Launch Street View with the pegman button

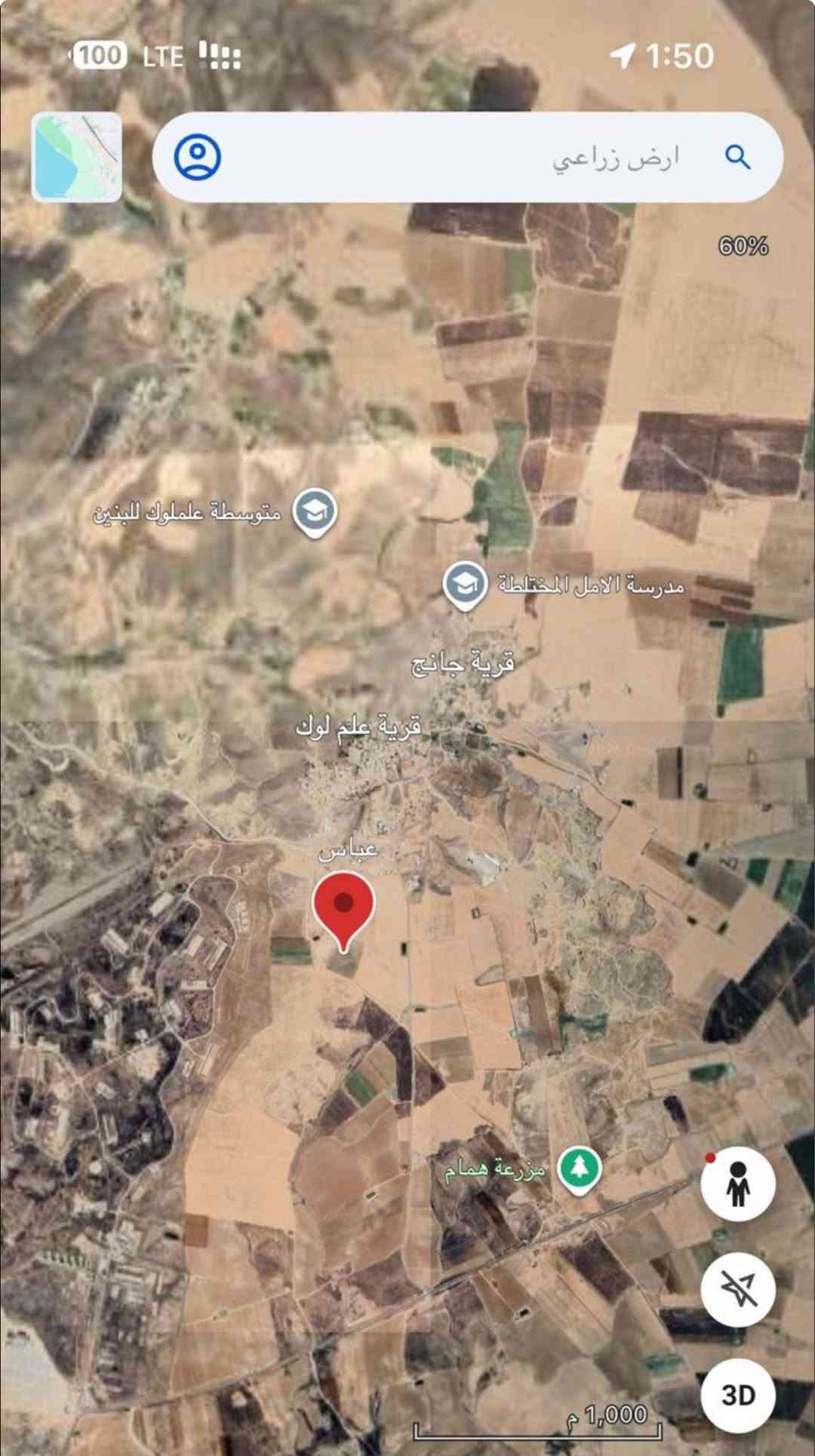coord(737,1184)
